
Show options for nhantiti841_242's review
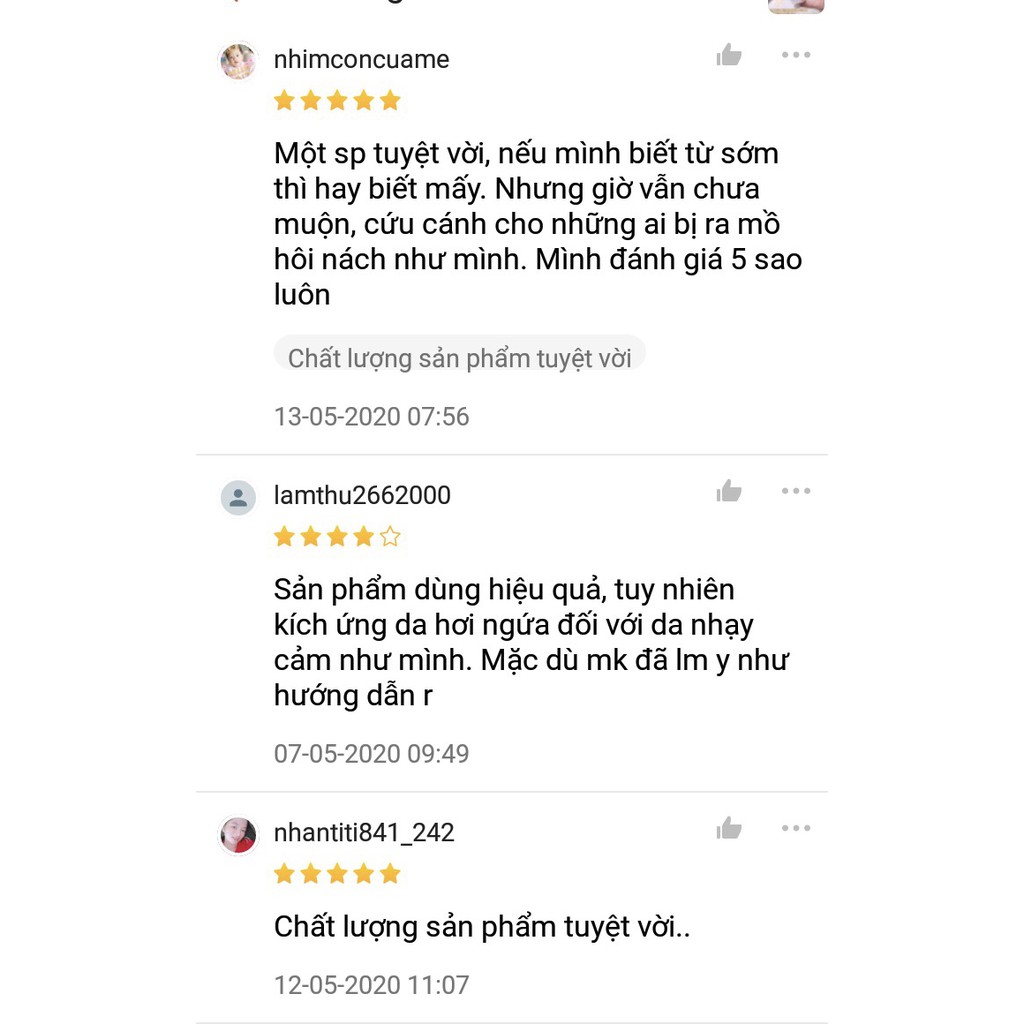[796, 828]
